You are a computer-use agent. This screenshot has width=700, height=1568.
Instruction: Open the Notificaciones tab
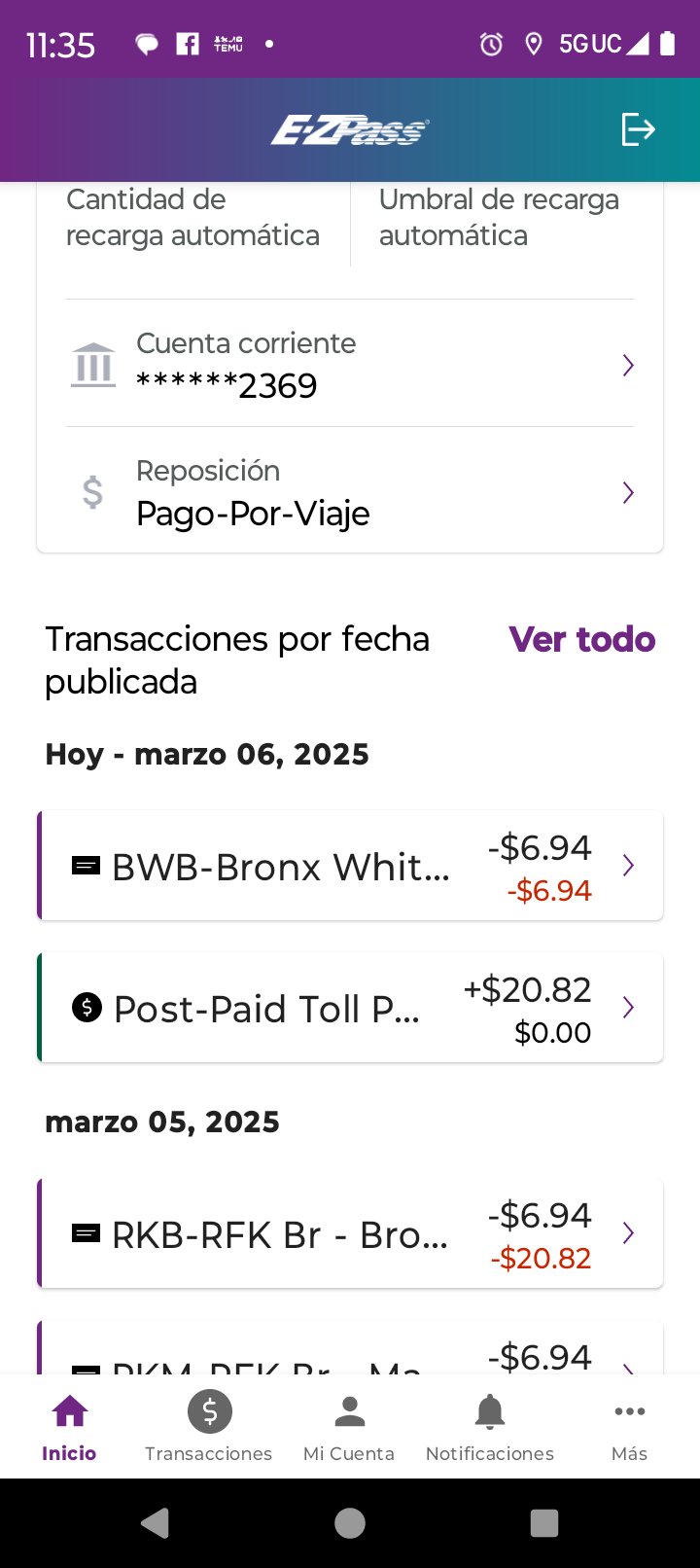point(489,1426)
